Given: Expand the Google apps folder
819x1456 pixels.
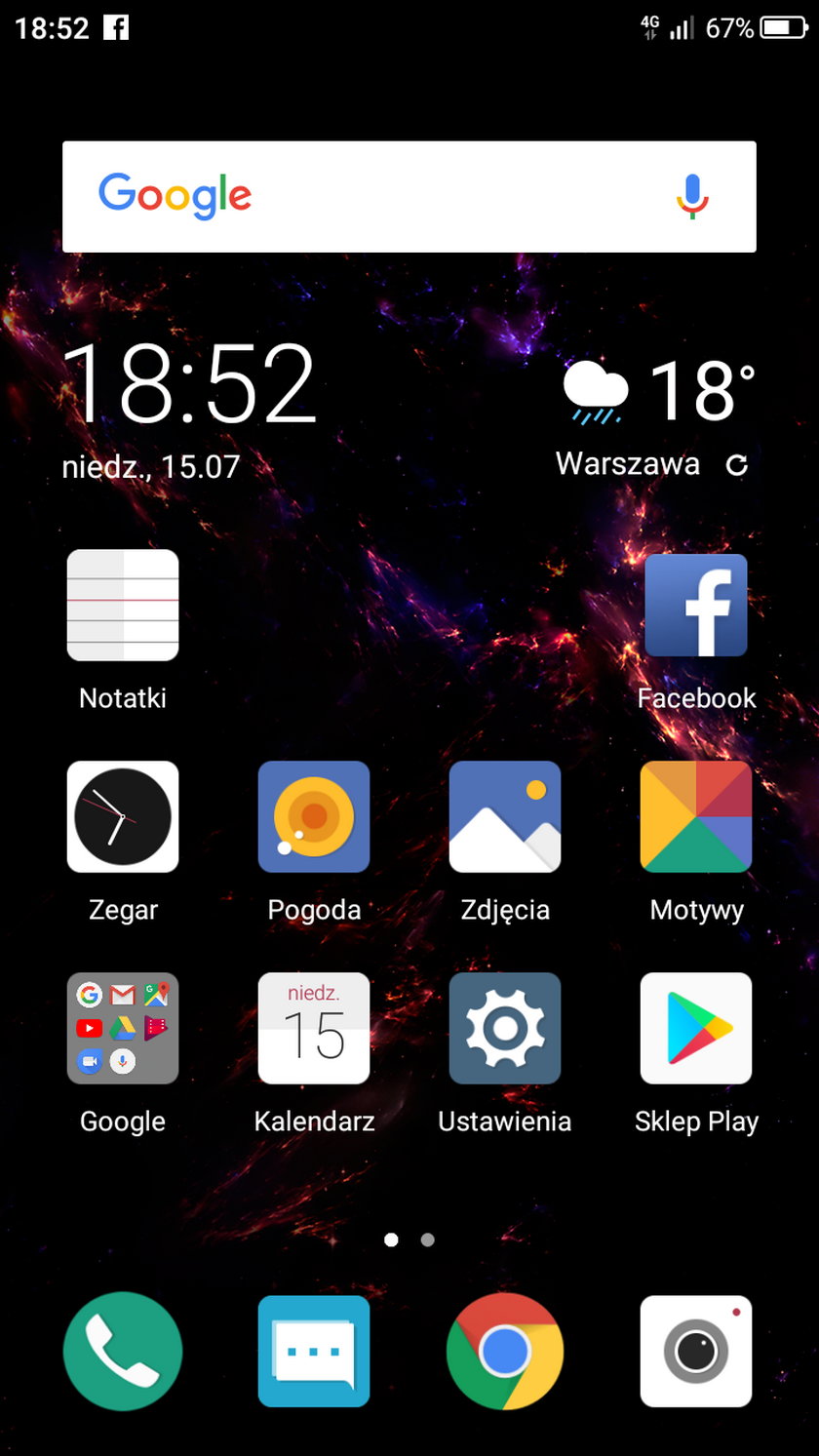Looking at the screenshot, I should 123,1029.
